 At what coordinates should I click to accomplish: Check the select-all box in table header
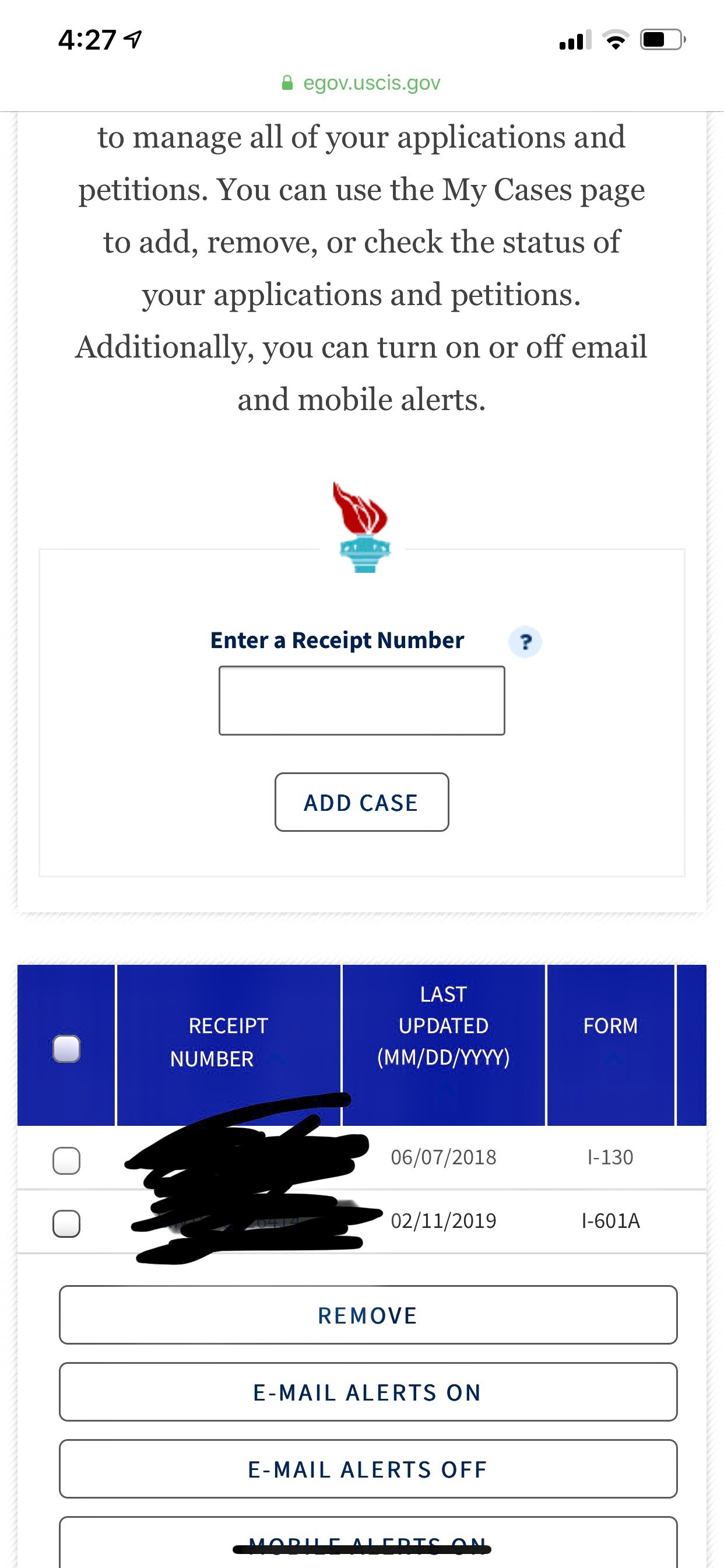tap(66, 1049)
